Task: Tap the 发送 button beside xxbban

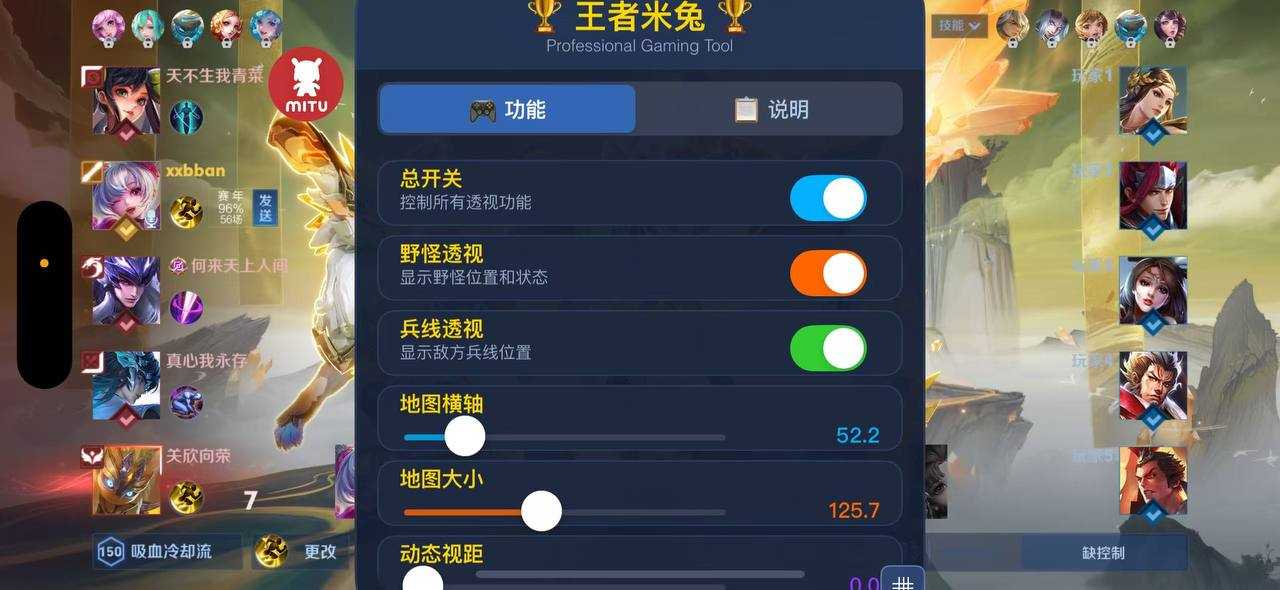Action: [x=265, y=207]
